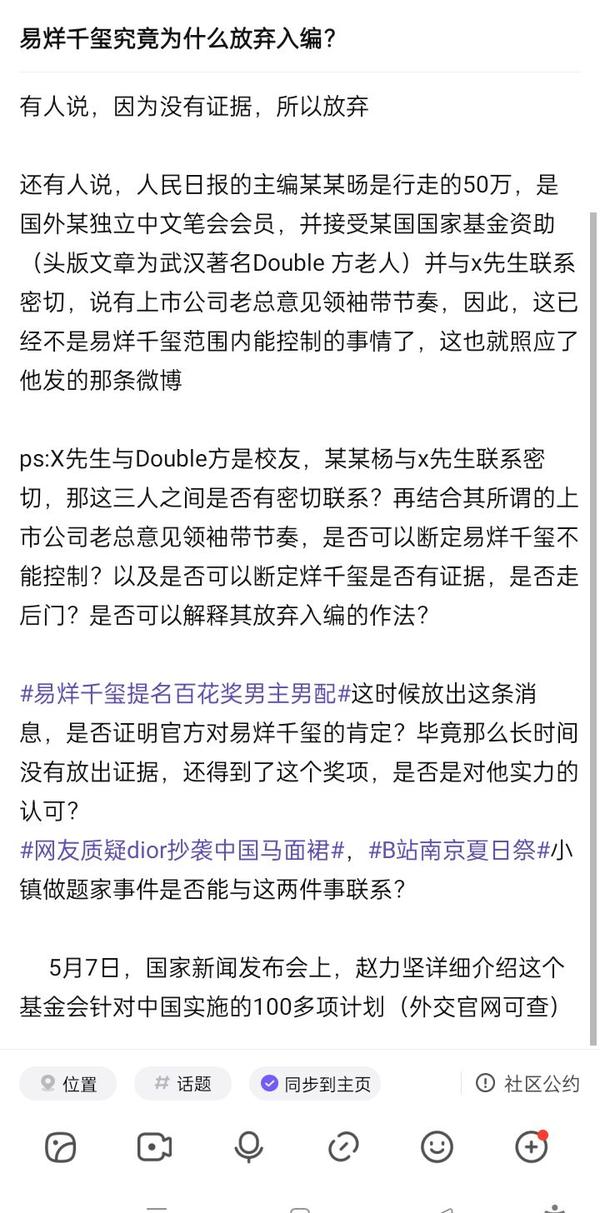The height and width of the screenshot is (1213, 600).
Task: Open 社区公约 community guidelines
Action: coord(527,1083)
